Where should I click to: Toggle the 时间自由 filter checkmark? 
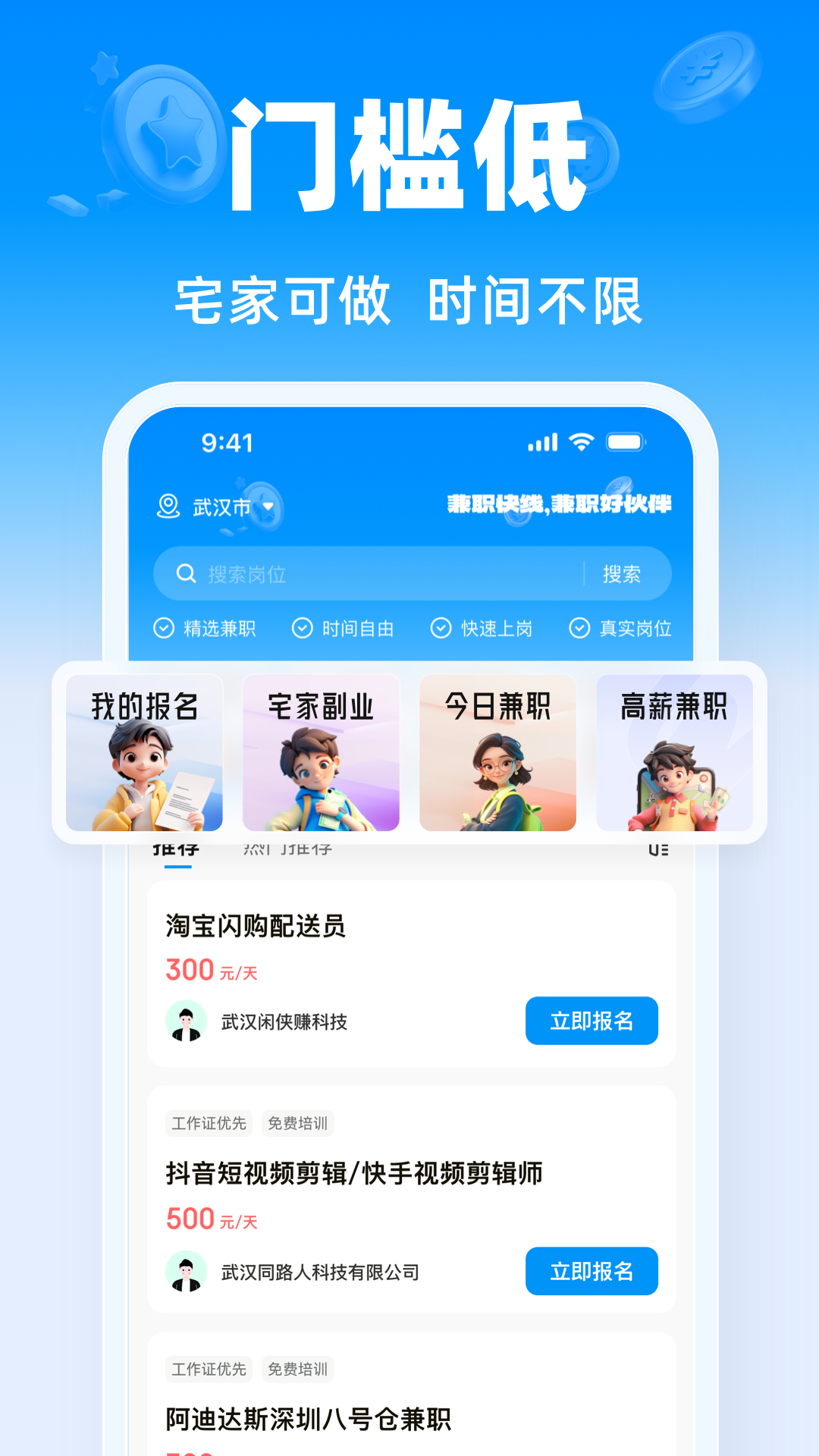point(300,628)
